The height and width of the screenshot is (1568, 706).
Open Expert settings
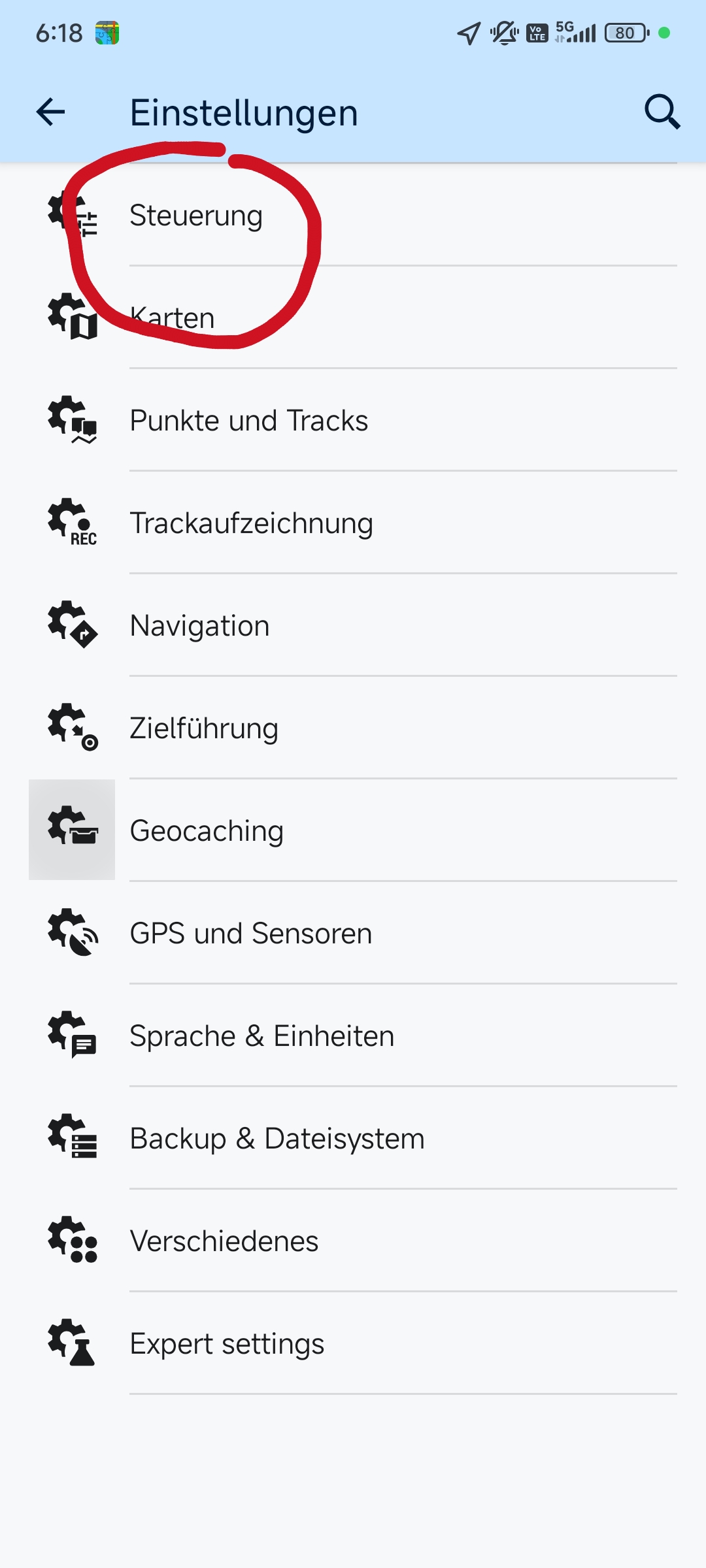pyautogui.click(x=227, y=1344)
